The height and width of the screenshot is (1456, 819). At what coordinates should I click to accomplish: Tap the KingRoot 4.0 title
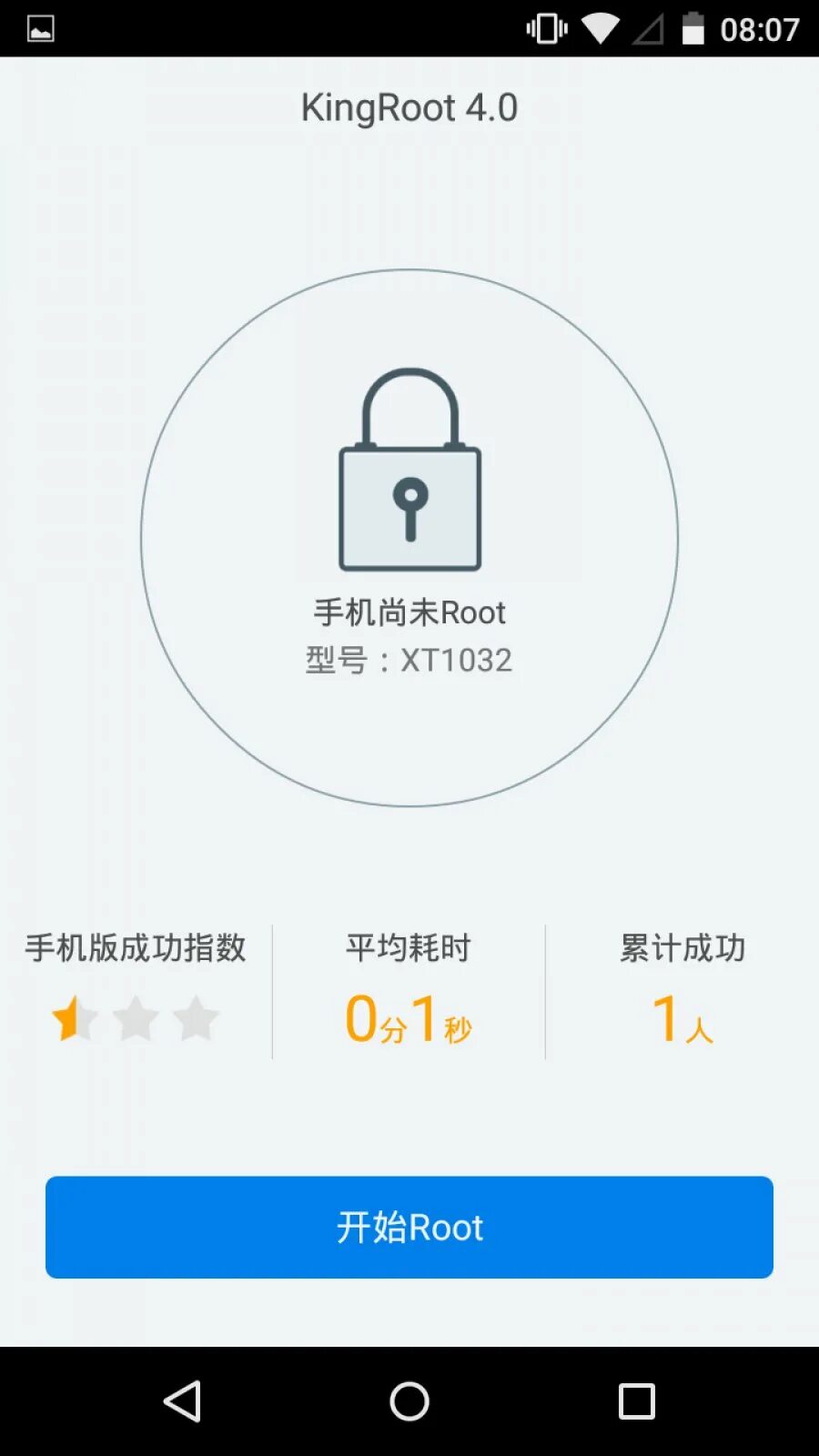pos(409,107)
